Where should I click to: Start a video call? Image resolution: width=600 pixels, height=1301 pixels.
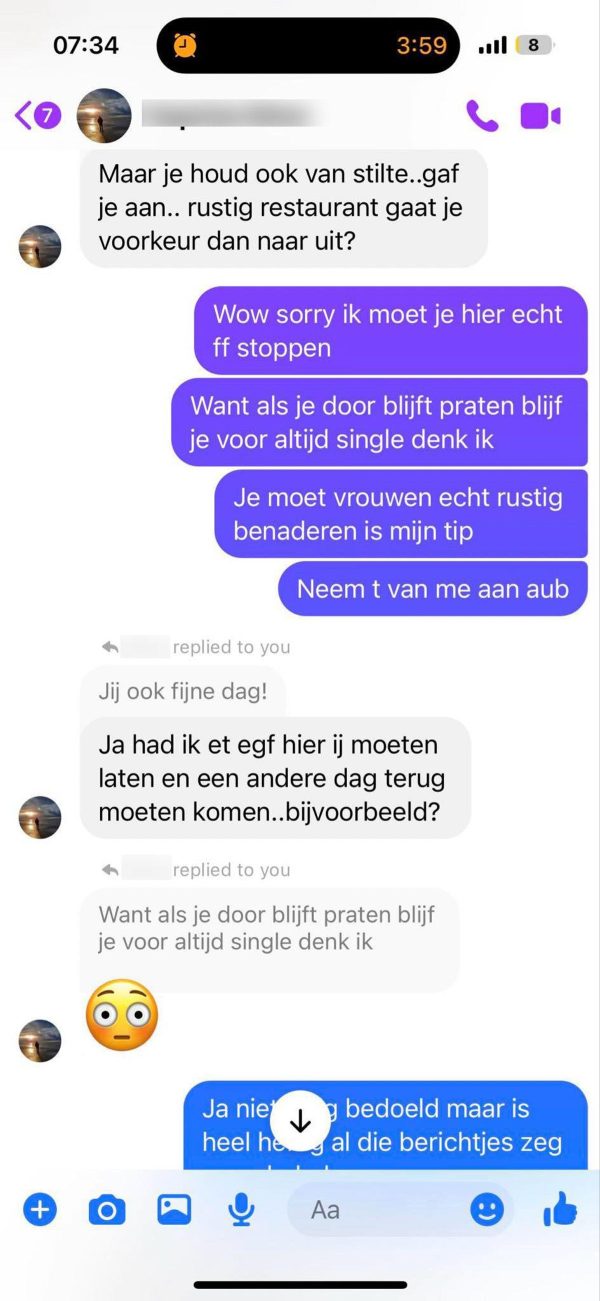coord(540,116)
